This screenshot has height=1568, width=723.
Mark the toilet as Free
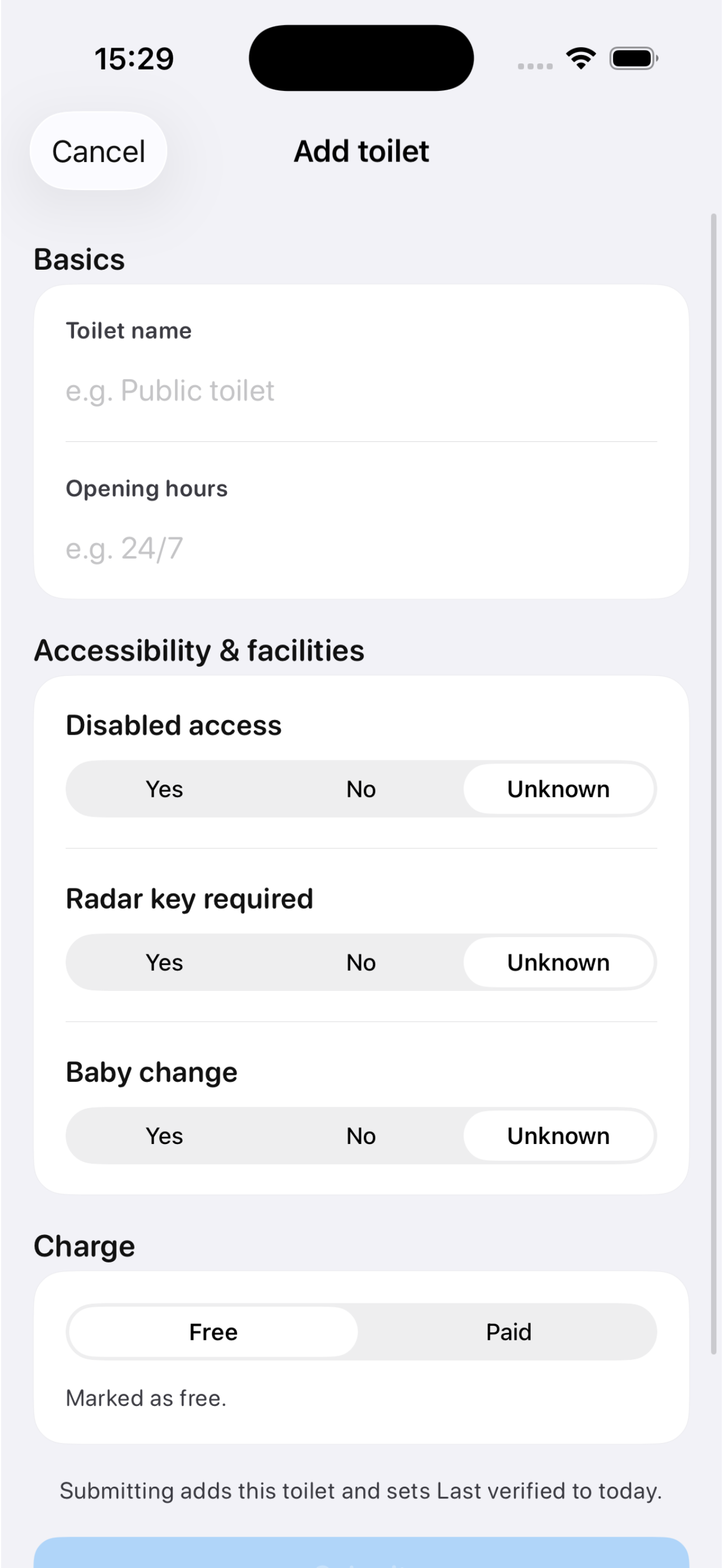coord(213,1332)
